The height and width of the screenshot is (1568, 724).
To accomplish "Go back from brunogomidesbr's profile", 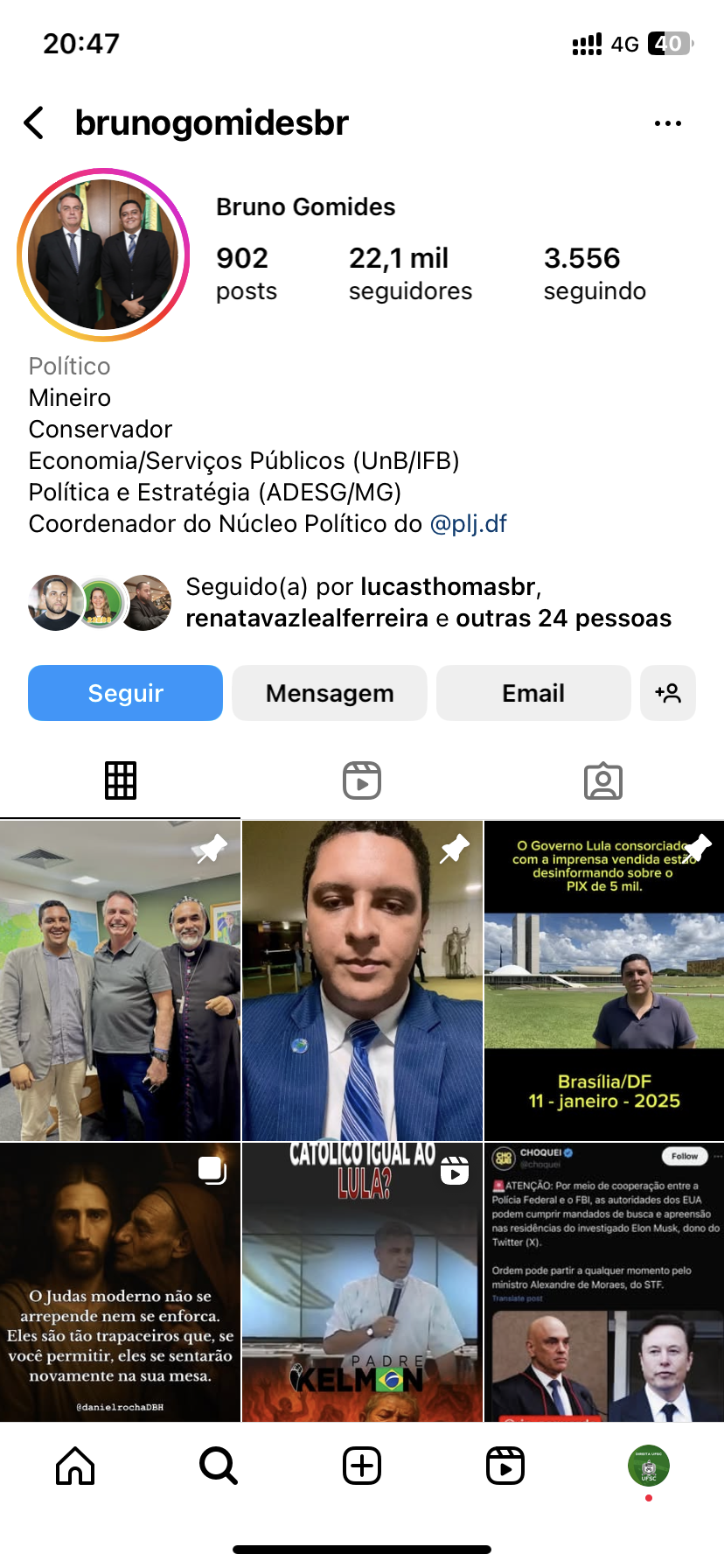I will [x=35, y=123].
